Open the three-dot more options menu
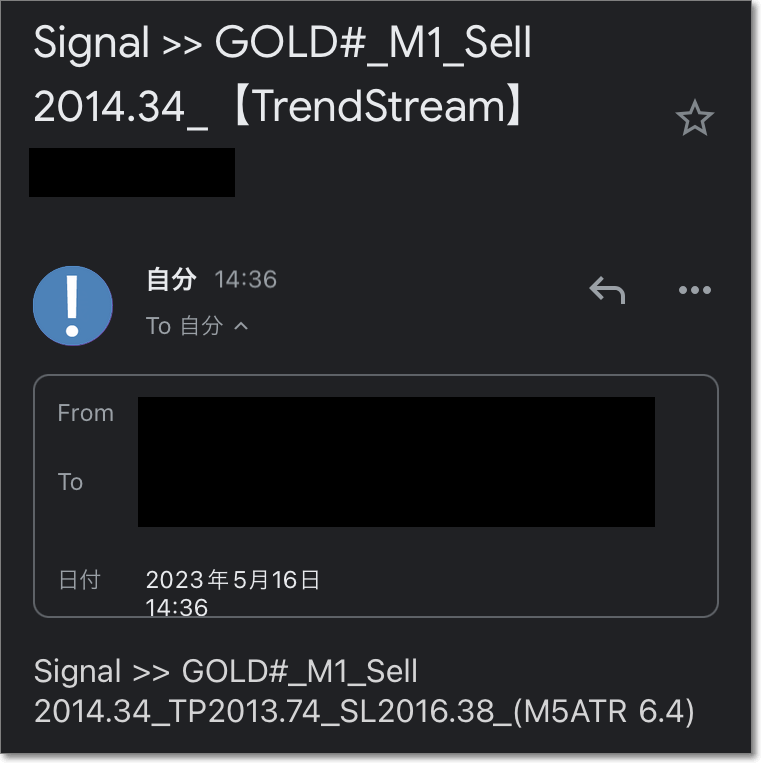761x763 pixels. [x=694, y=290]
